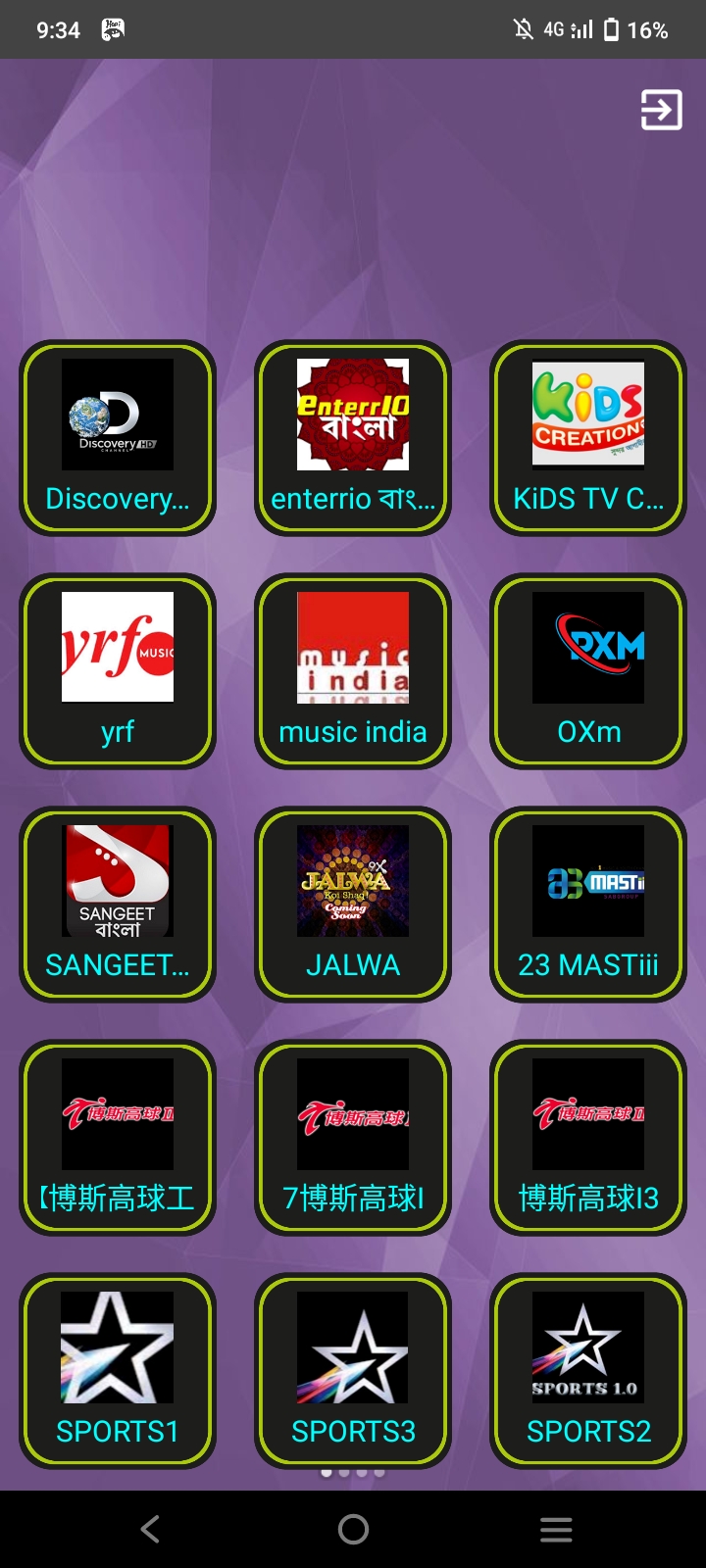Screen dimensions: 706x1568
Task: Watch the SPORTS3 channel
Action: click(353, 1371)
